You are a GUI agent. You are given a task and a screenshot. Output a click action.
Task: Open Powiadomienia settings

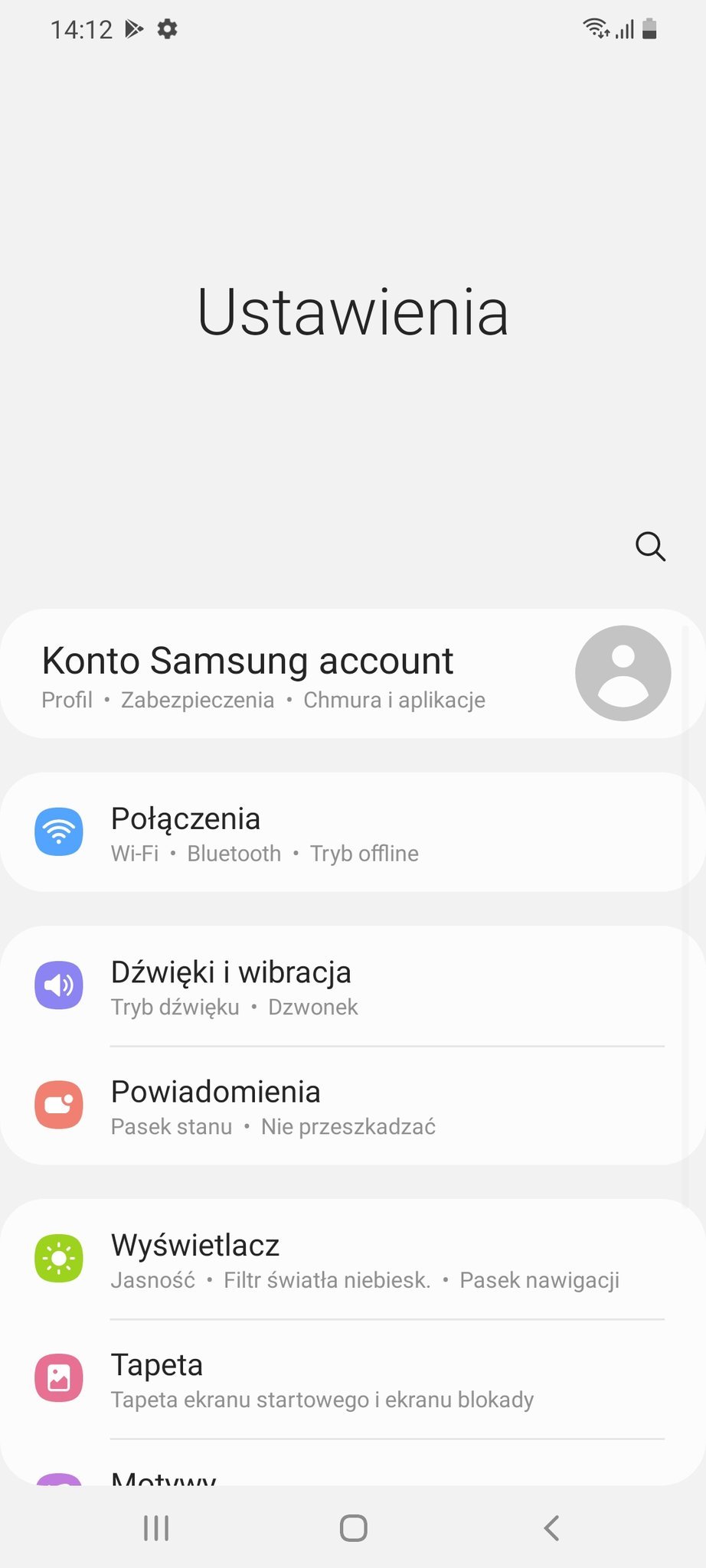353,1106
